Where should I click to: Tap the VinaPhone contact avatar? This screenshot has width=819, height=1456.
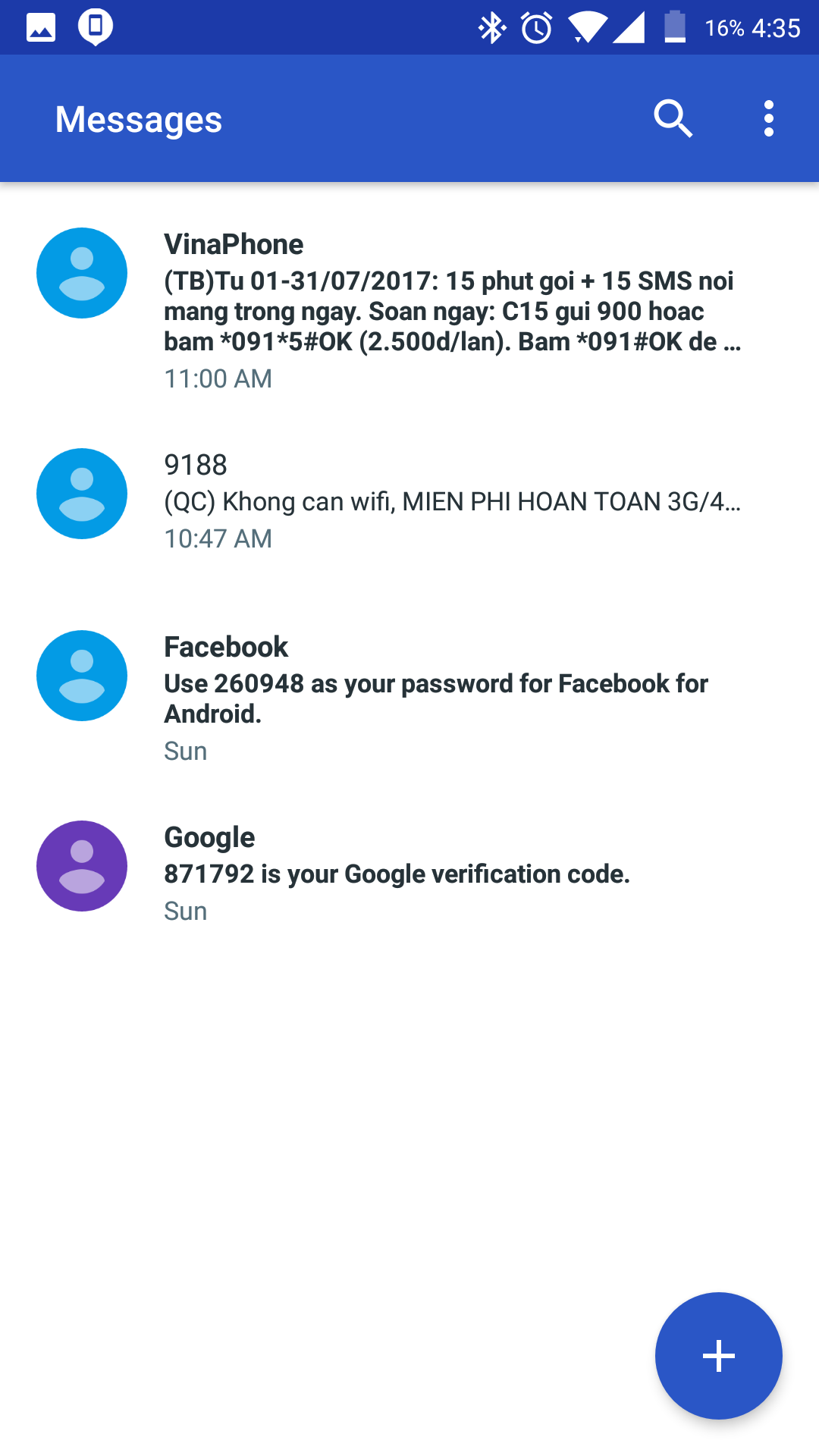[82, 273]
